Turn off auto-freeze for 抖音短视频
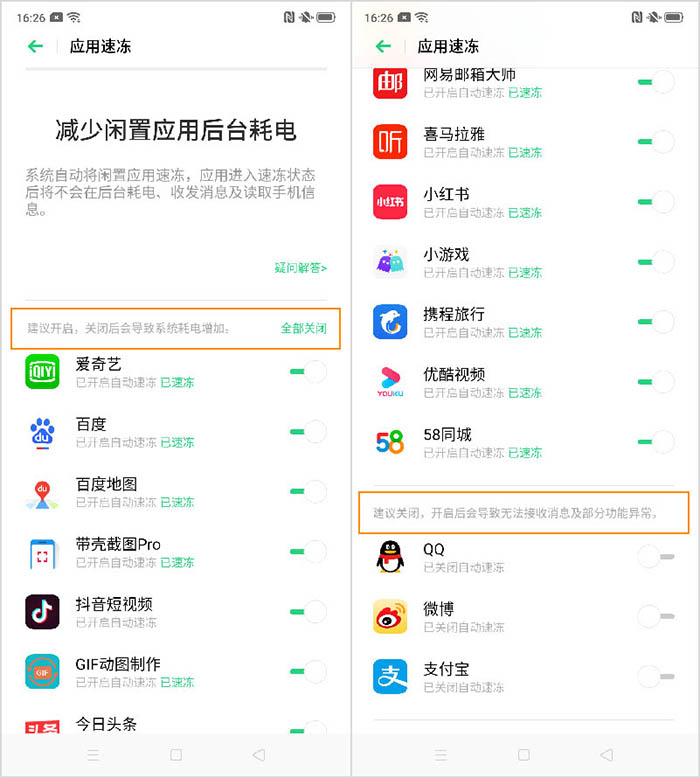Screen dimensions: 700x778 pos(308,612)
